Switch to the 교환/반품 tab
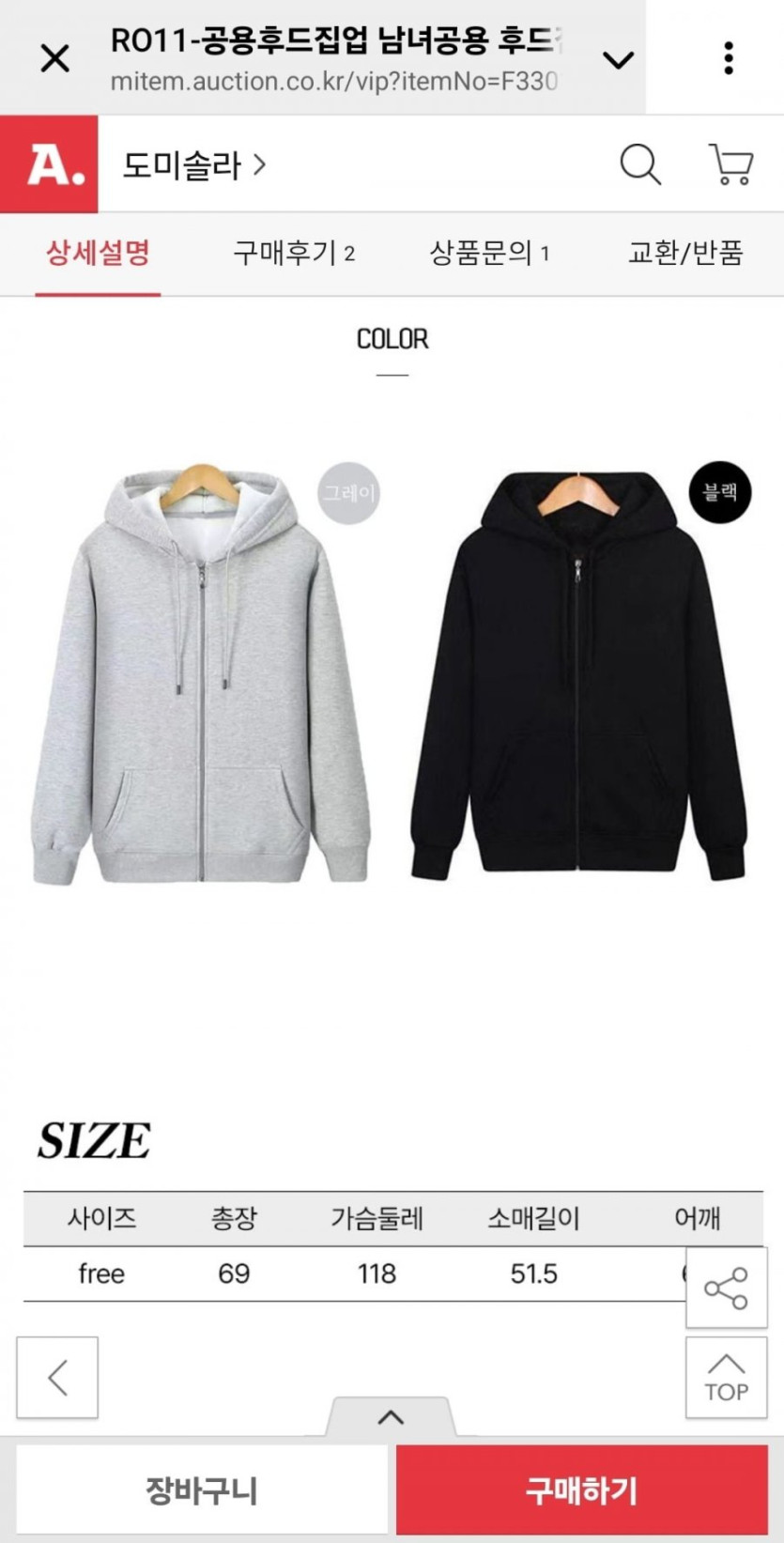This screenshot has width=784, height=1543. coord(685,253)
